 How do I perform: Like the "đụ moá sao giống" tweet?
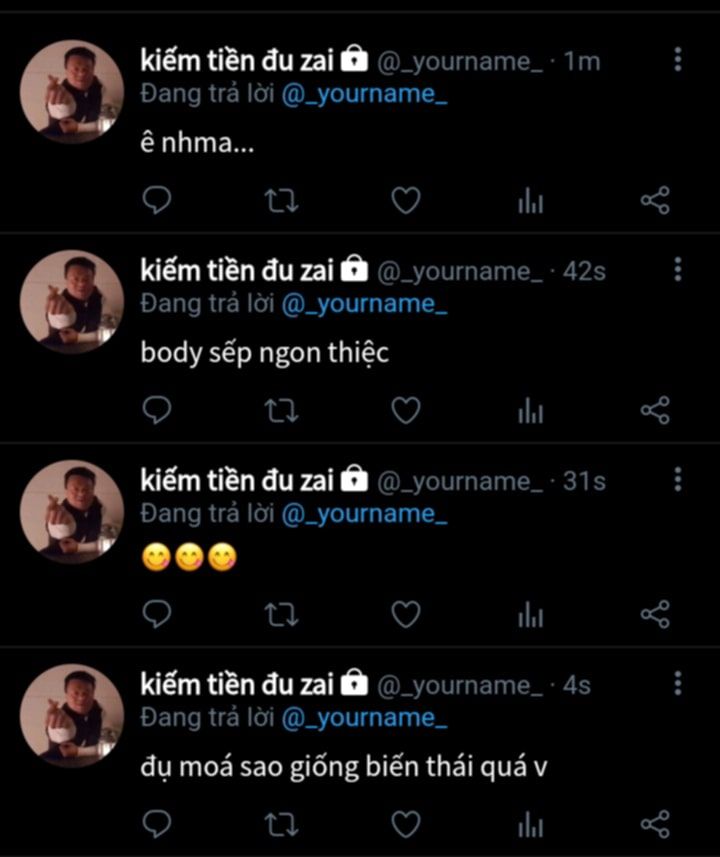[x=405, y=824]
